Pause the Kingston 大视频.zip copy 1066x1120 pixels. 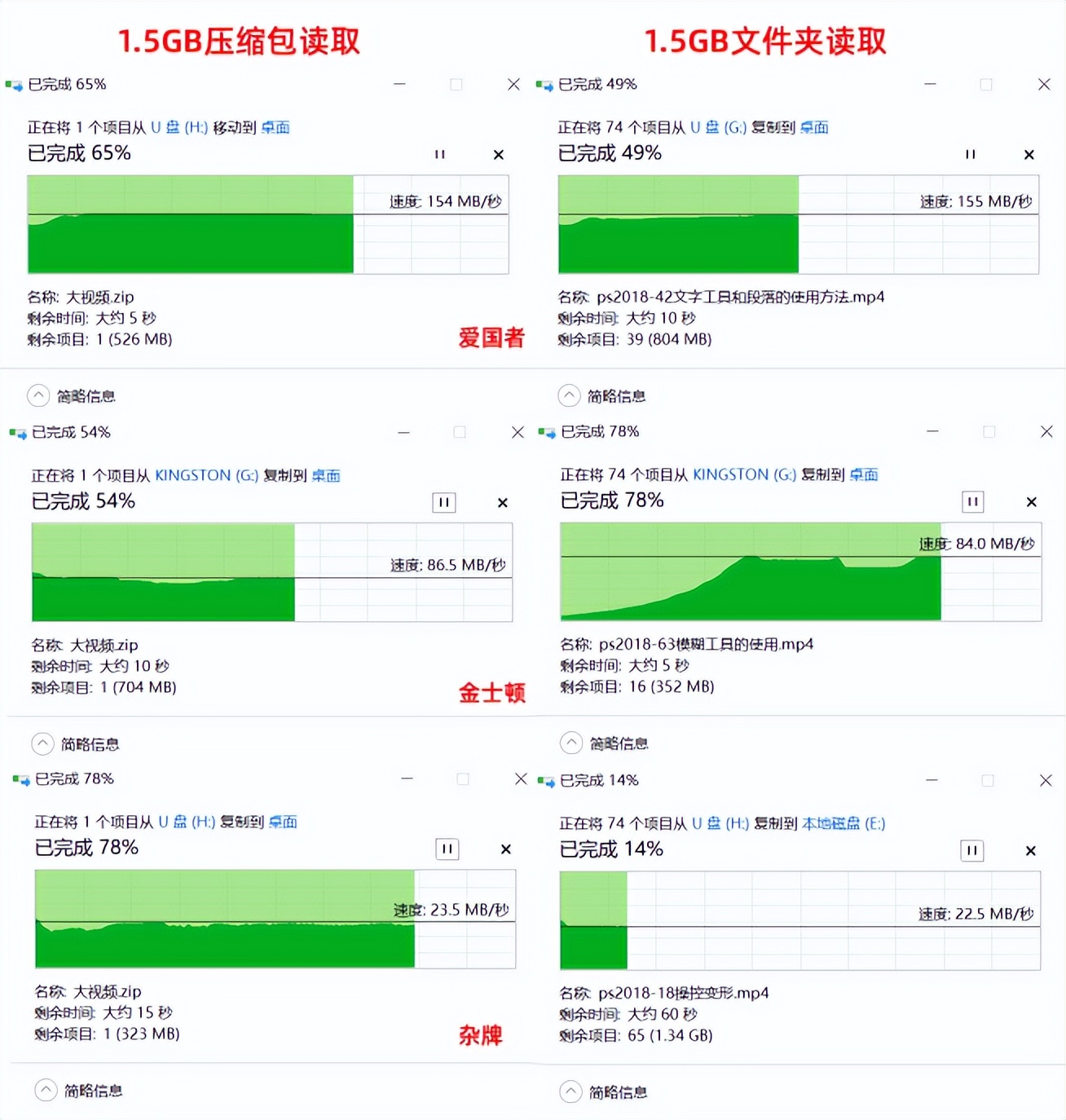pos(443,502)
